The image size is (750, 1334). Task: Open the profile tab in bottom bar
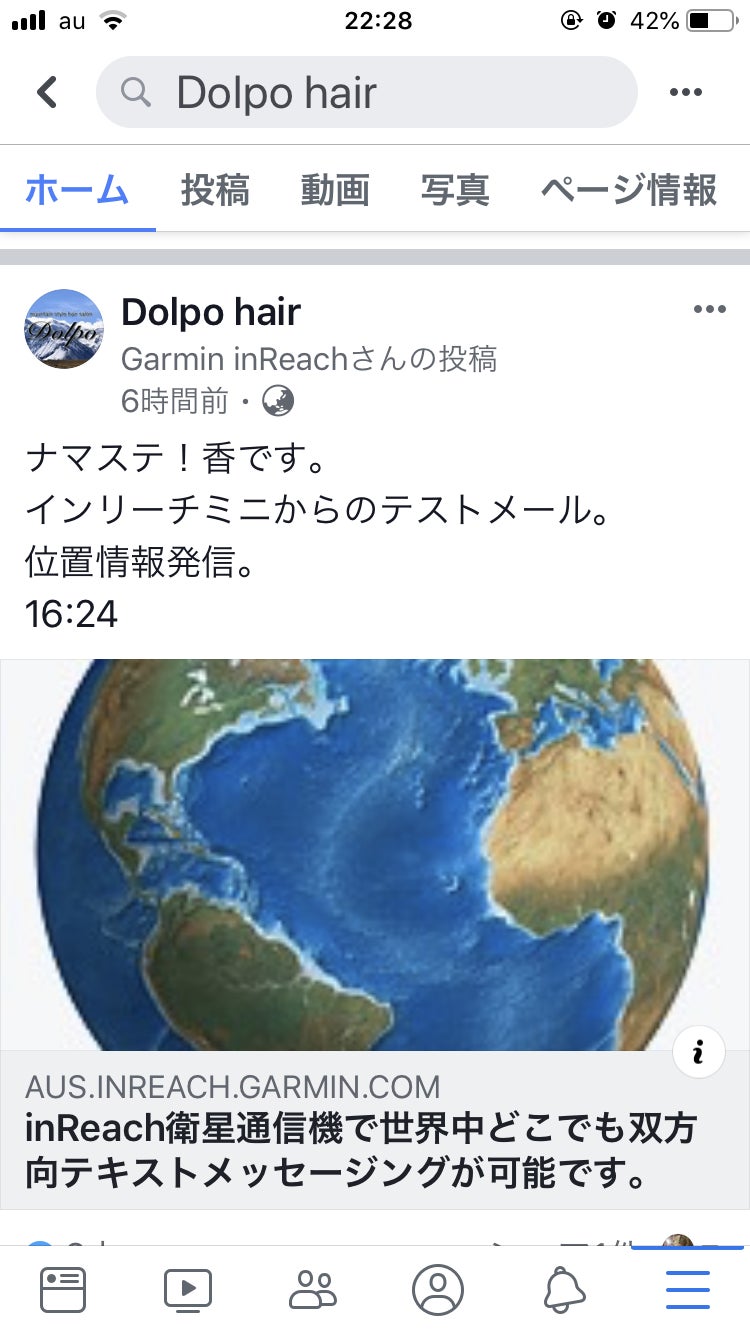pyautogui.click(x=438, y=1289)
